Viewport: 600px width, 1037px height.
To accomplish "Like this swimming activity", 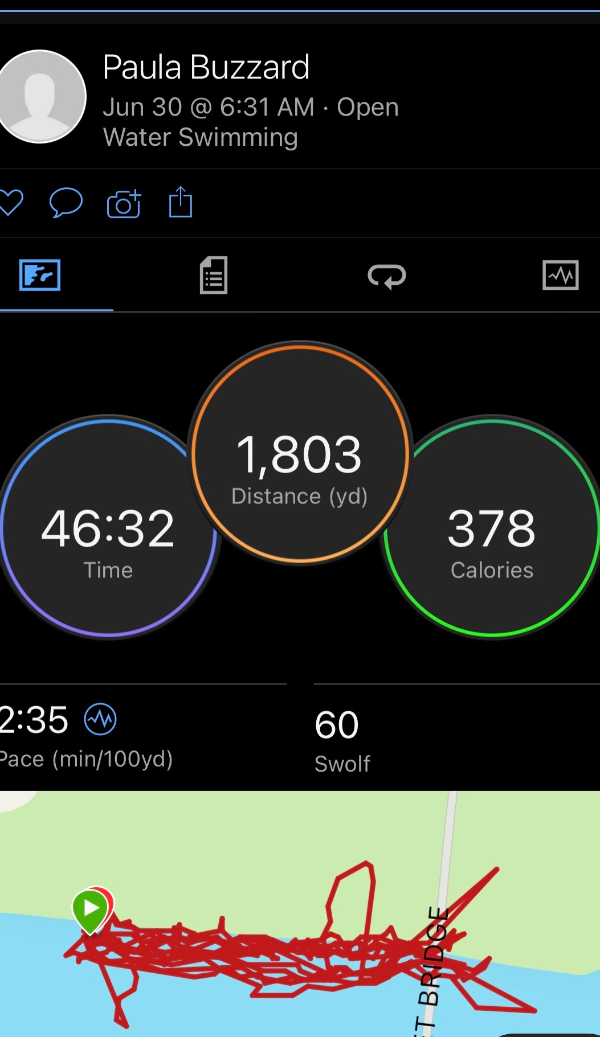I will (x=10, y=203).
